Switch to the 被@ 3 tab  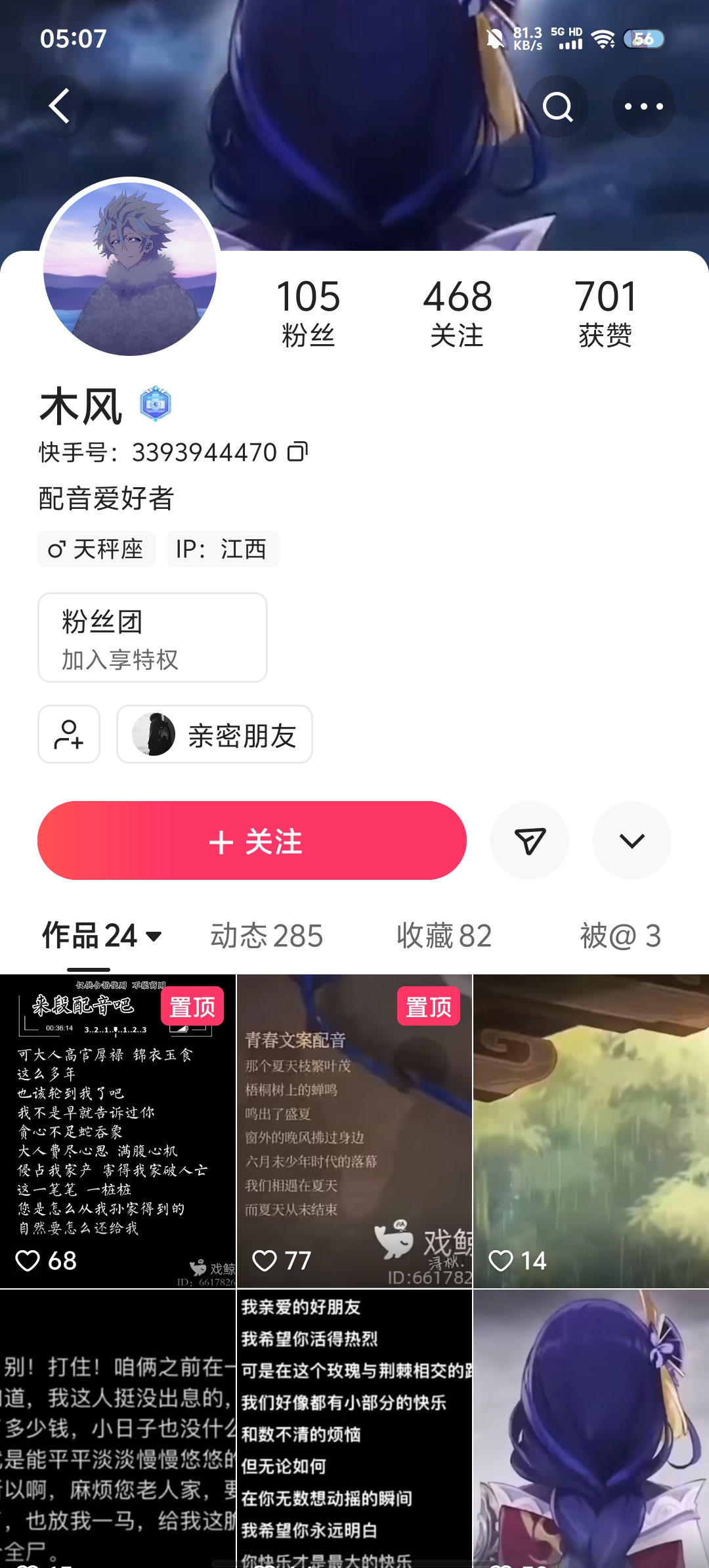[x=620, y=936]
